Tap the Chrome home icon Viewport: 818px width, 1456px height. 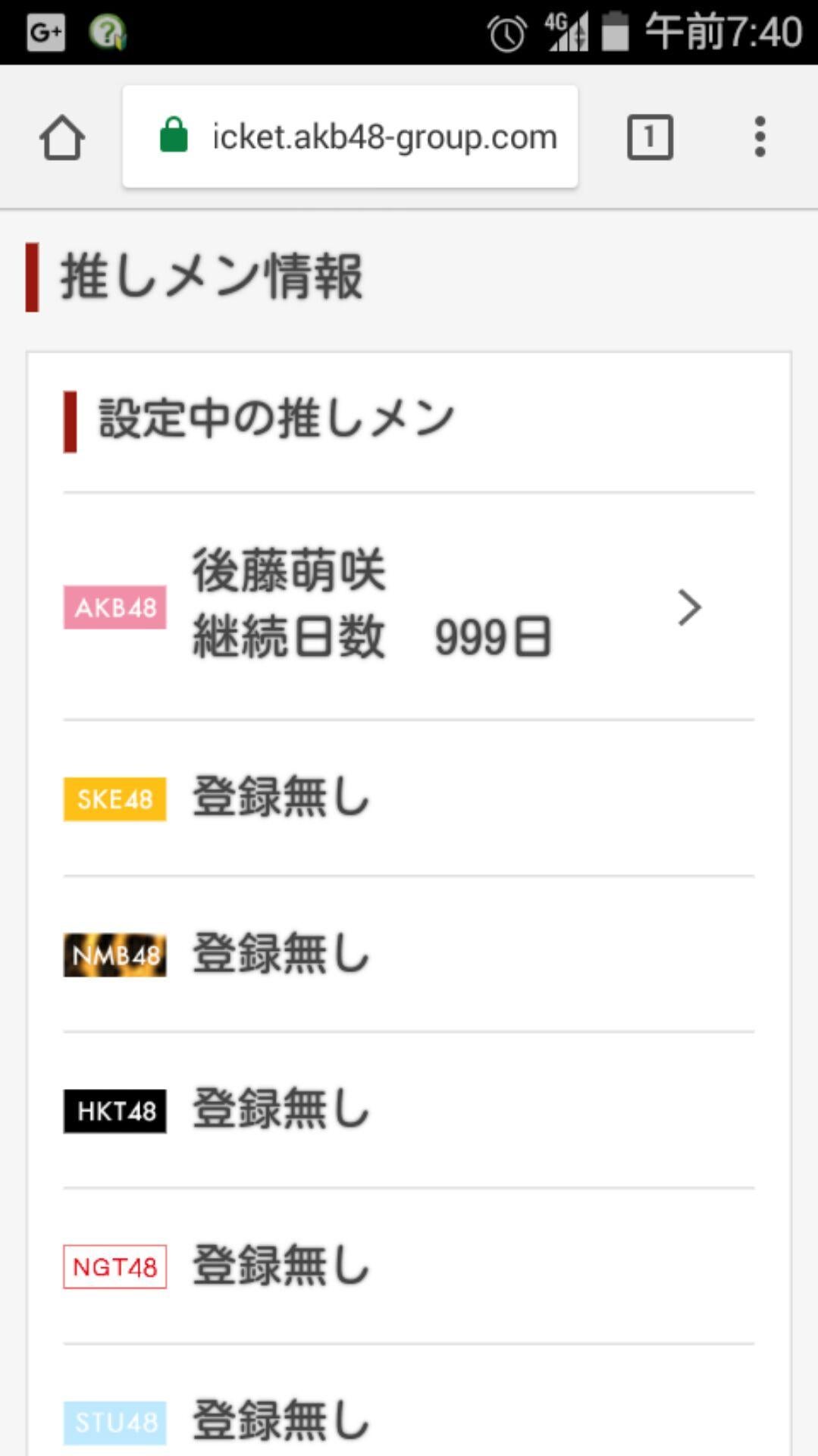pos(63,136)
